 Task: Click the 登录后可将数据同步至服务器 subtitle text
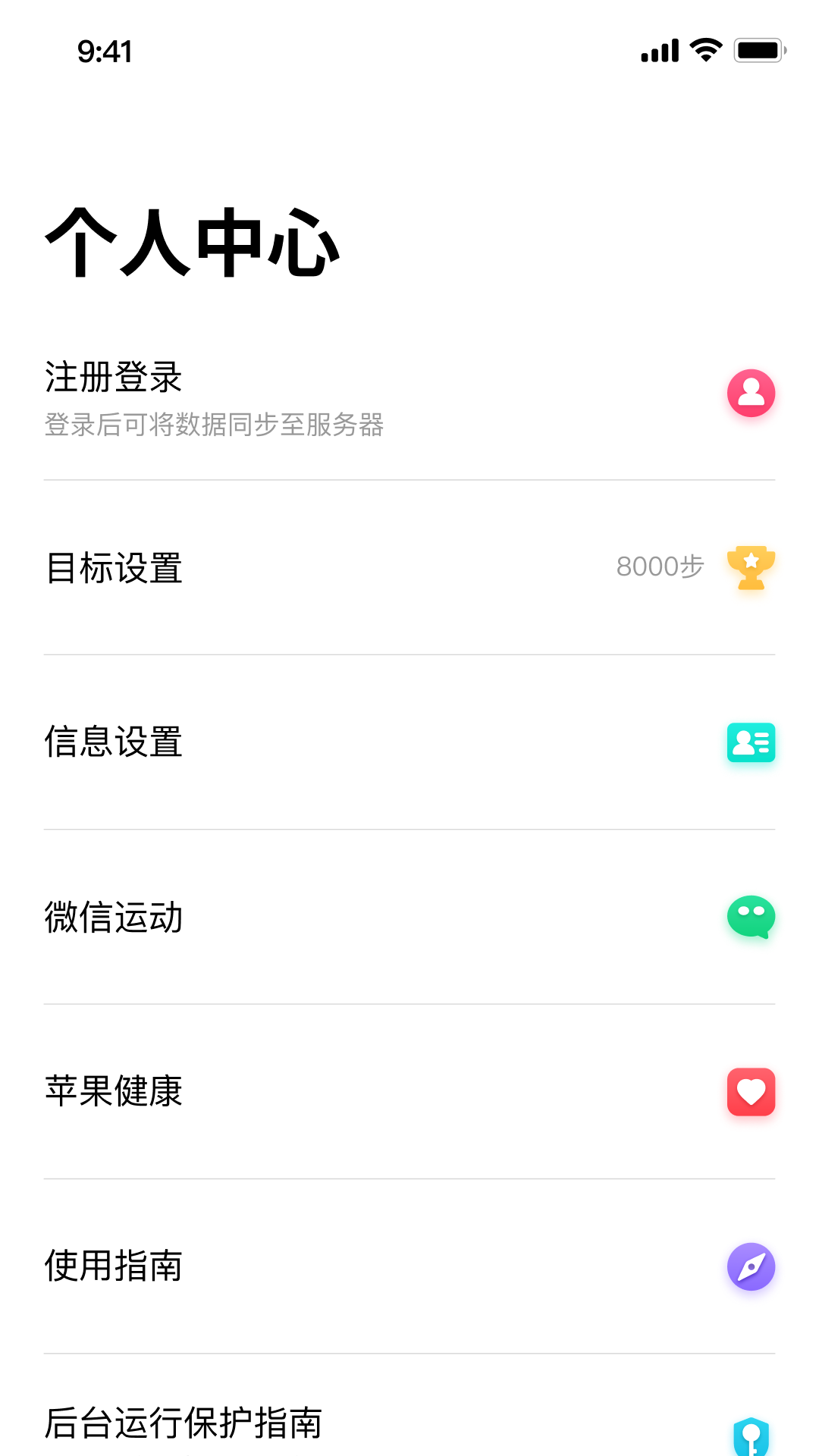coord(215,427)
